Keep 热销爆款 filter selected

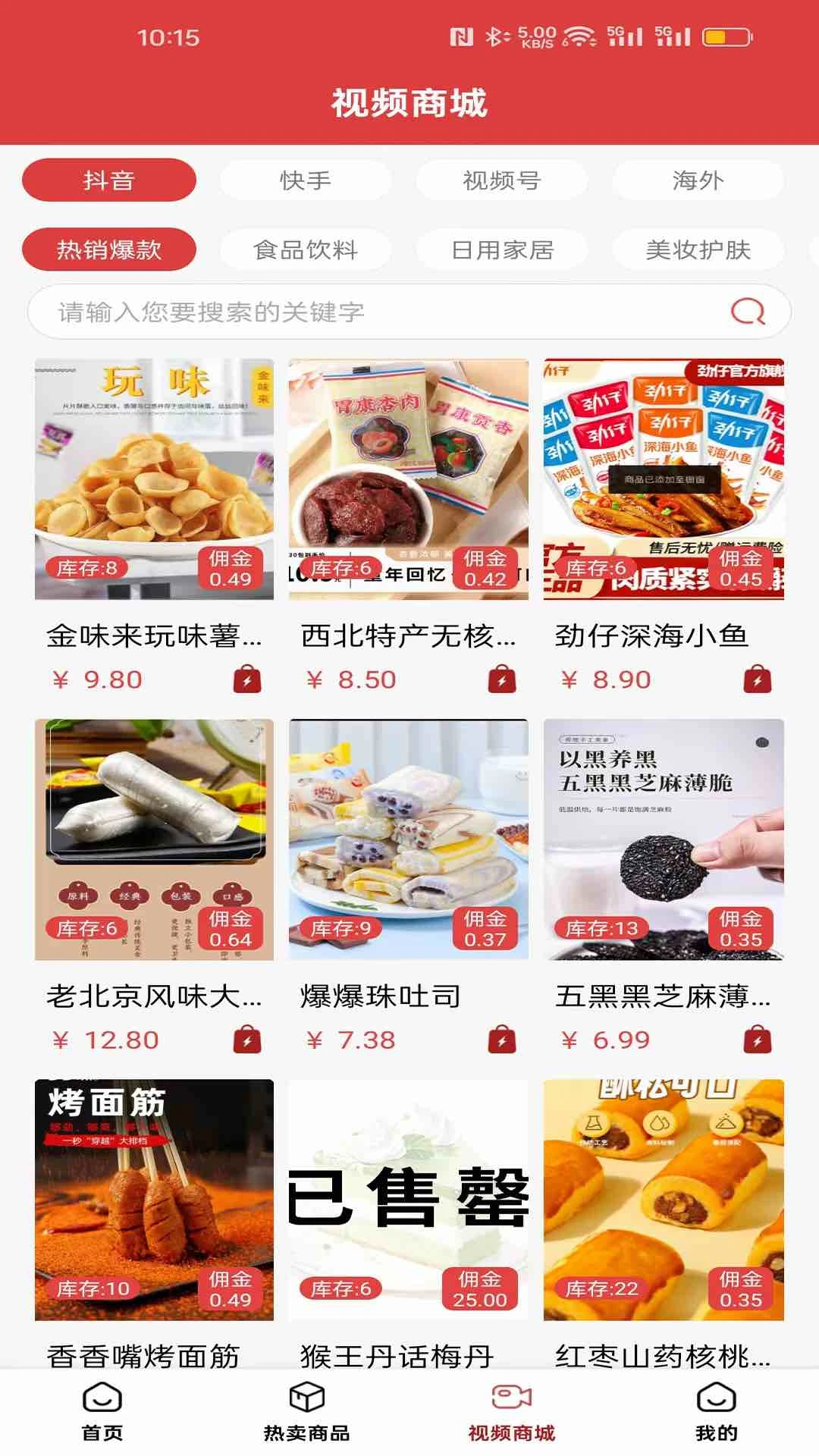tap(111, 250)
